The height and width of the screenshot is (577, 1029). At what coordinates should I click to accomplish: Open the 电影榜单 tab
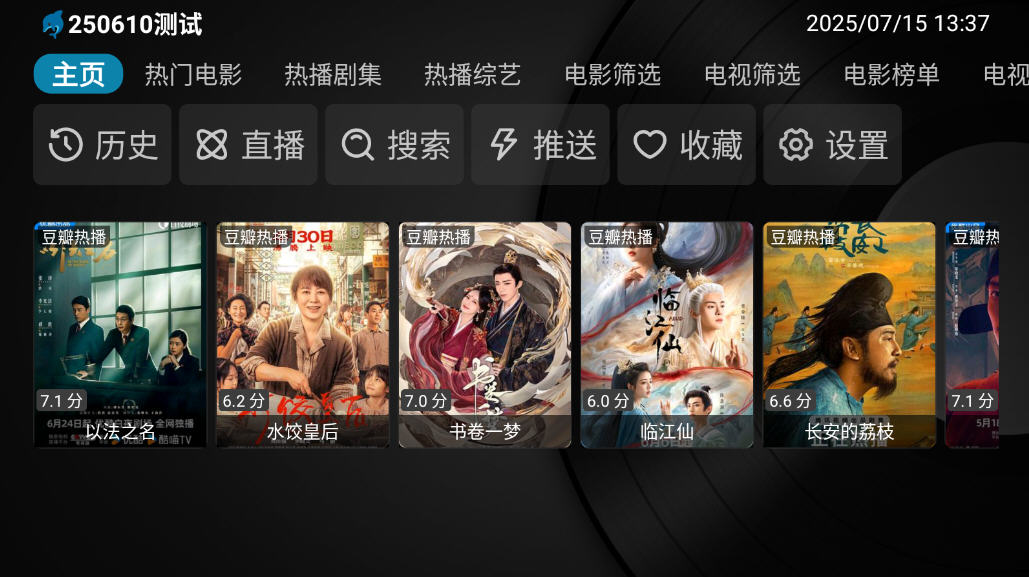pos(891,74)
